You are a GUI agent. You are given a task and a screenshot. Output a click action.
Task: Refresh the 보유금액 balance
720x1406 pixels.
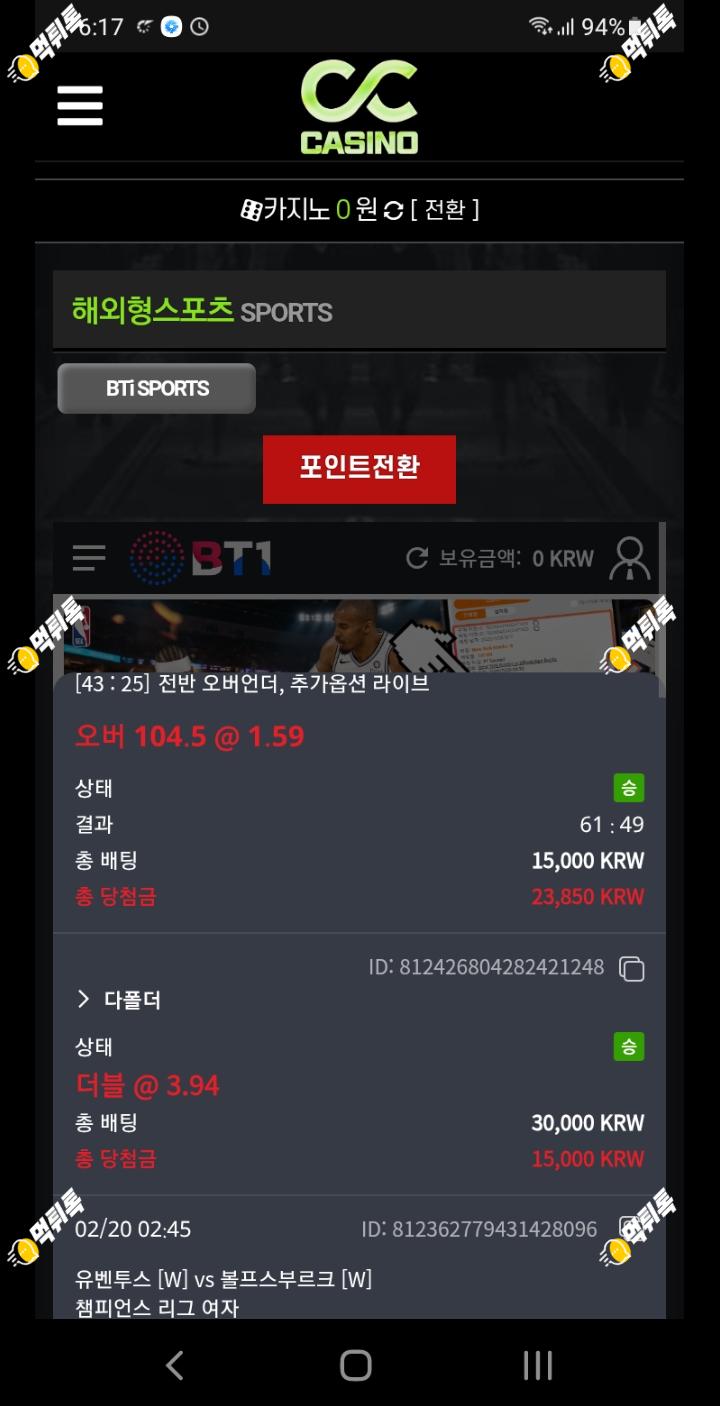(x=417, y=558)
